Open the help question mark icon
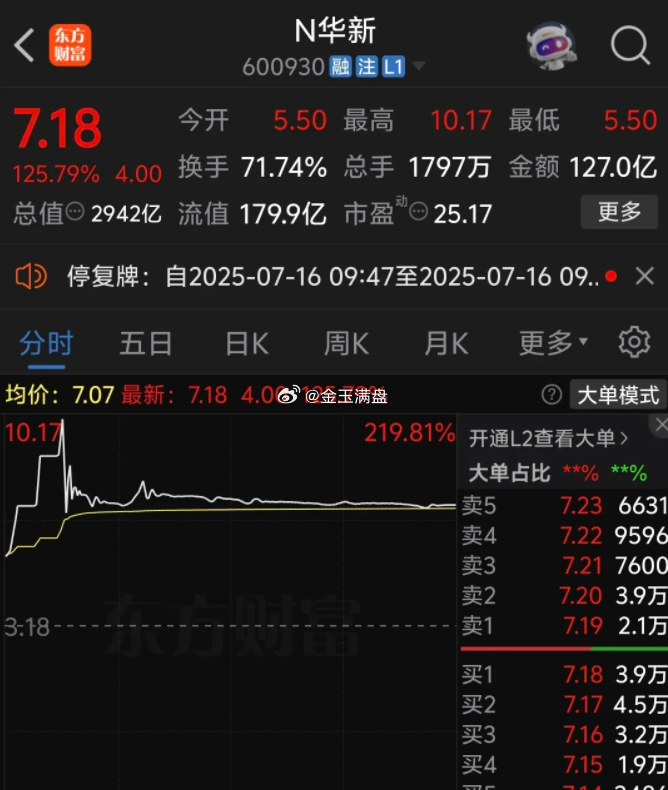 coord(550,395)
